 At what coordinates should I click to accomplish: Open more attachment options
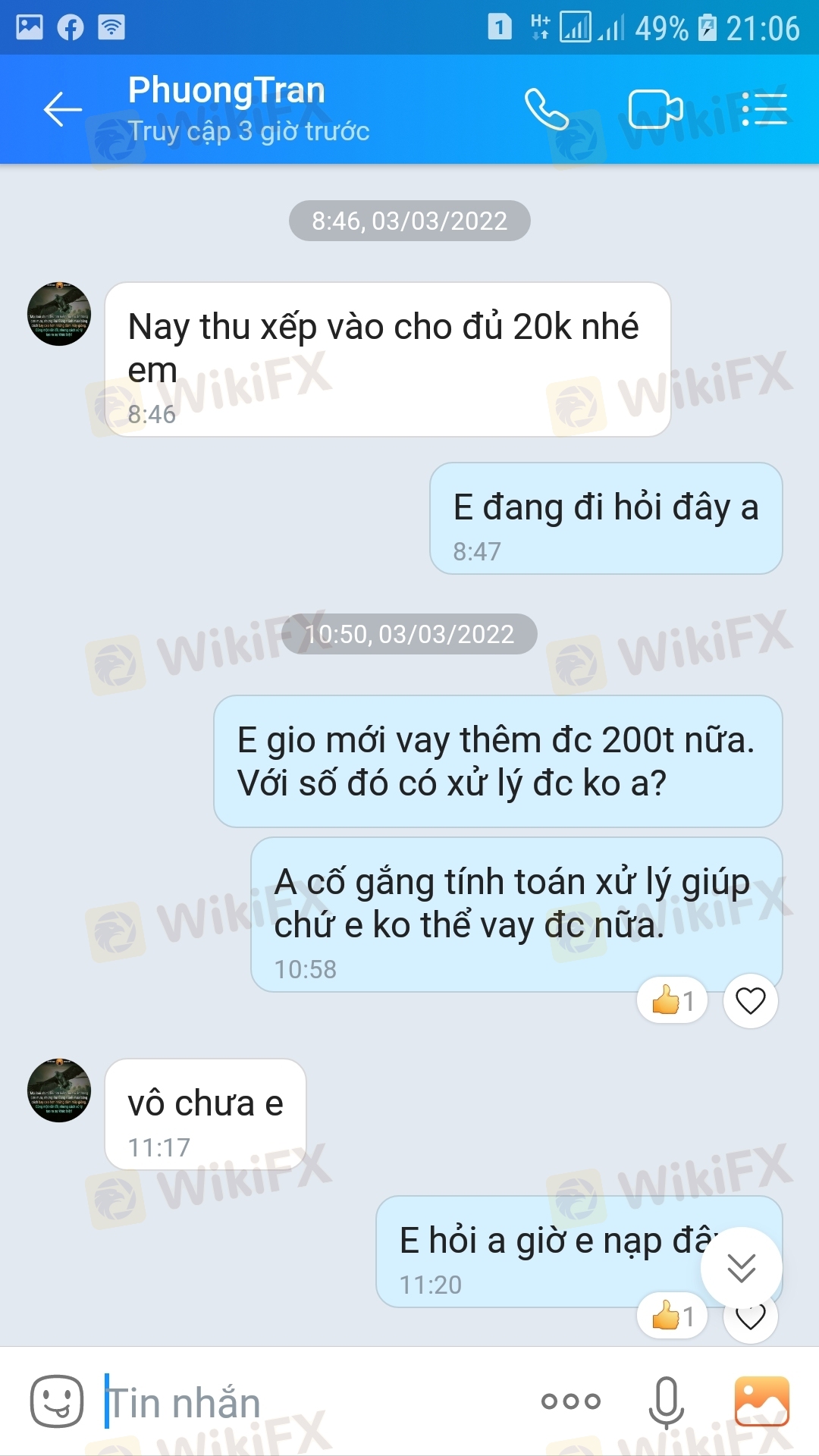point(570,1401)
